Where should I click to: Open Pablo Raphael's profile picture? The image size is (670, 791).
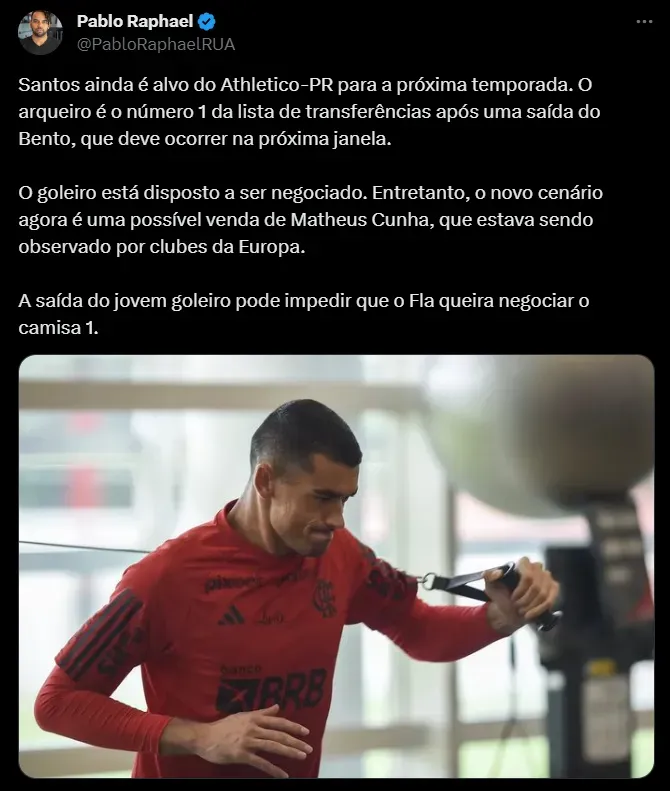coord(40,33)
